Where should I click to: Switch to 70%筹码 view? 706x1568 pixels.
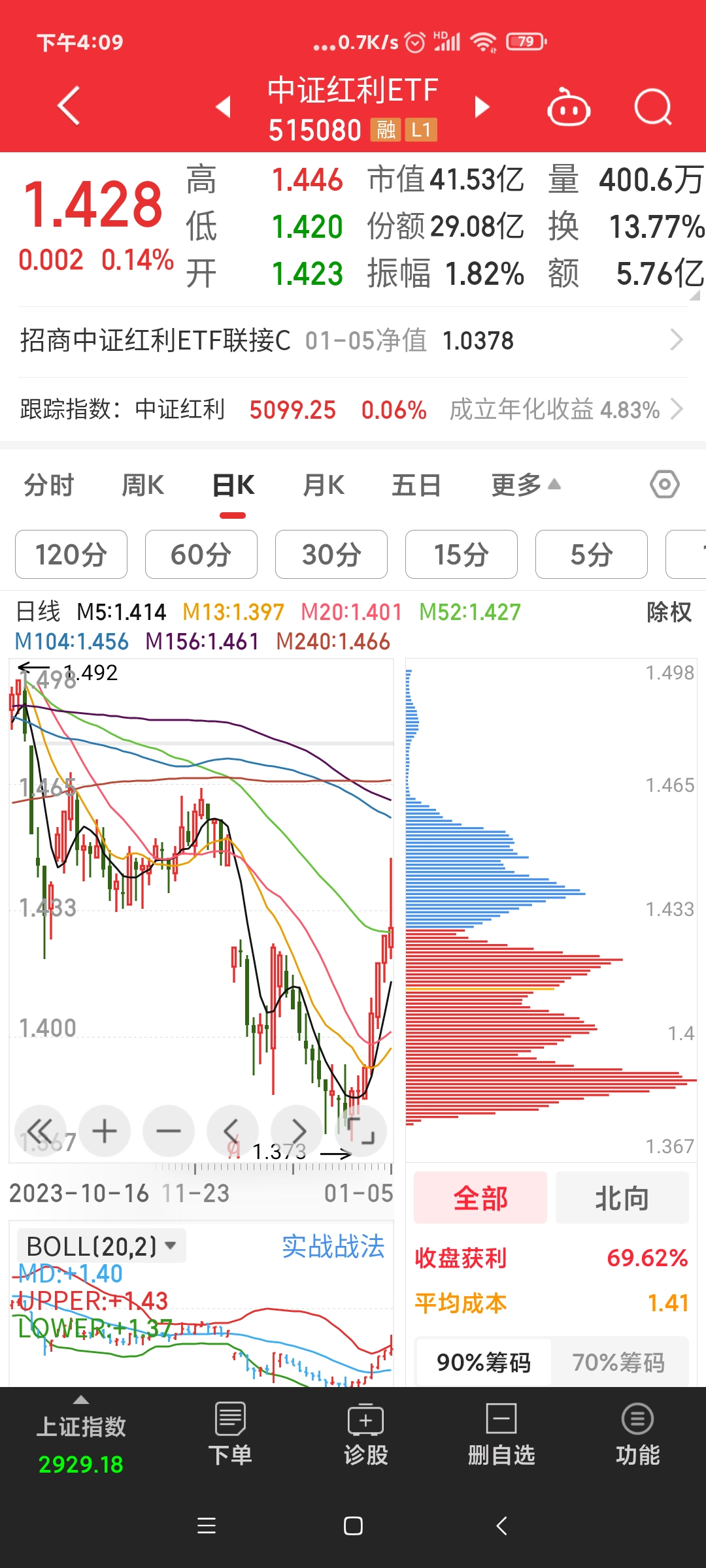pos(618,1363)
